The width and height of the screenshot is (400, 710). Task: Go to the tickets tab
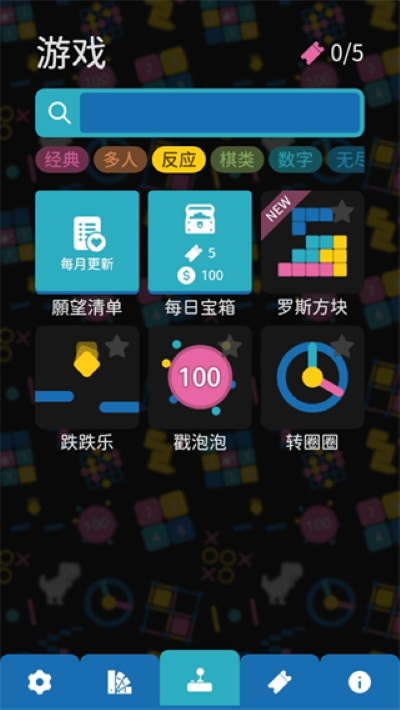click(x=280, y=681)
